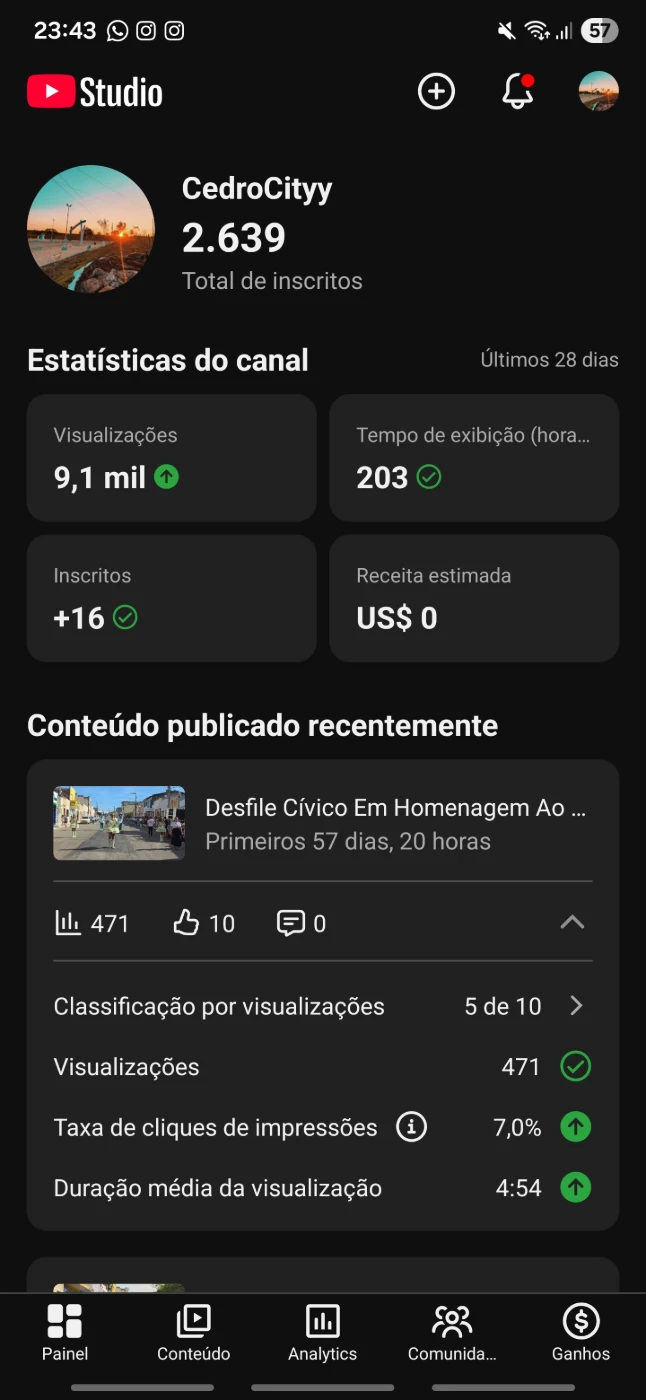Switch to the Ganhos tab
This screenshot has width=646, height=1400.
[x=580, y=1333]
